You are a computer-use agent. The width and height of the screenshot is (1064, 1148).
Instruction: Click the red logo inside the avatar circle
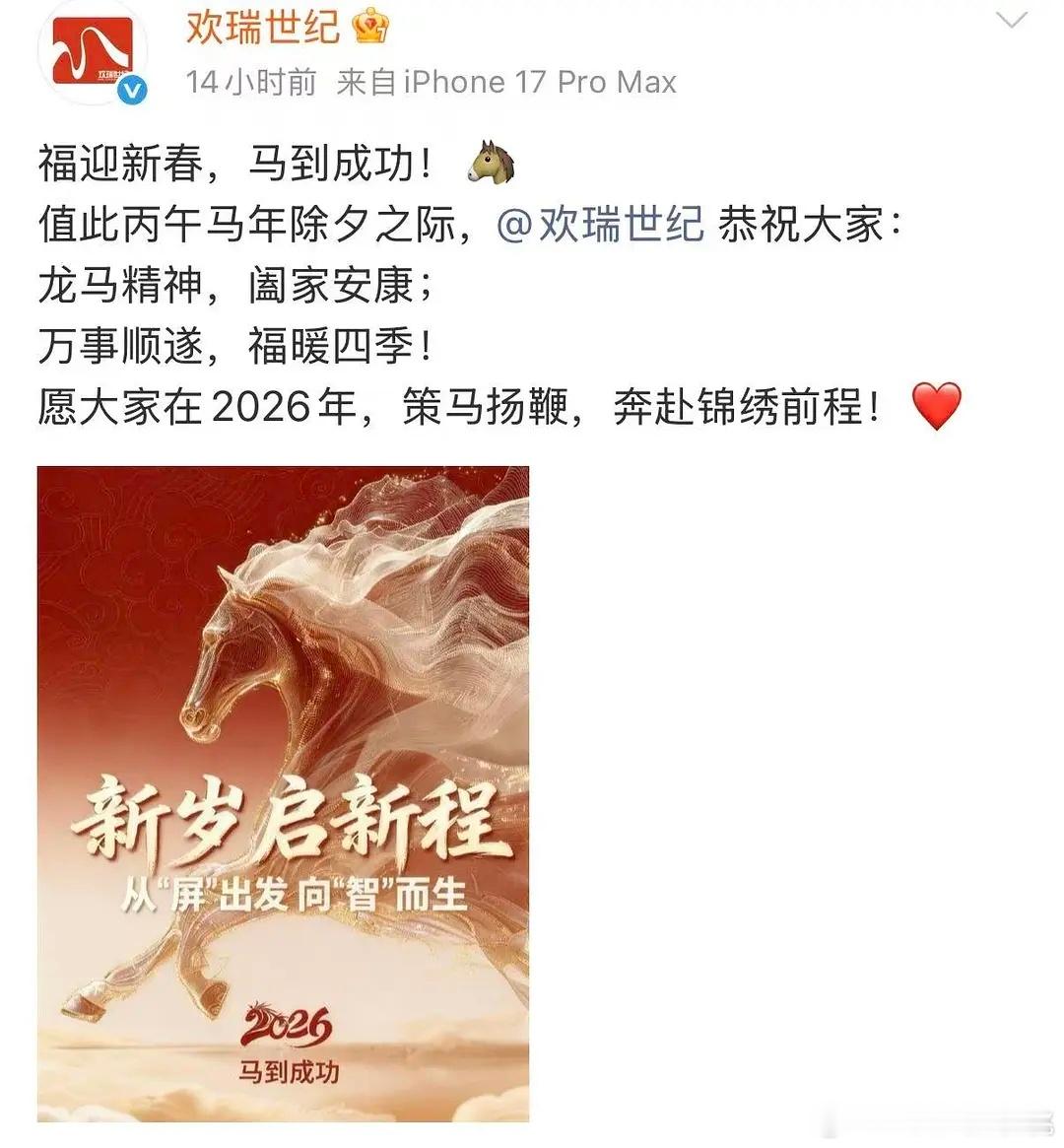(94, 49)
